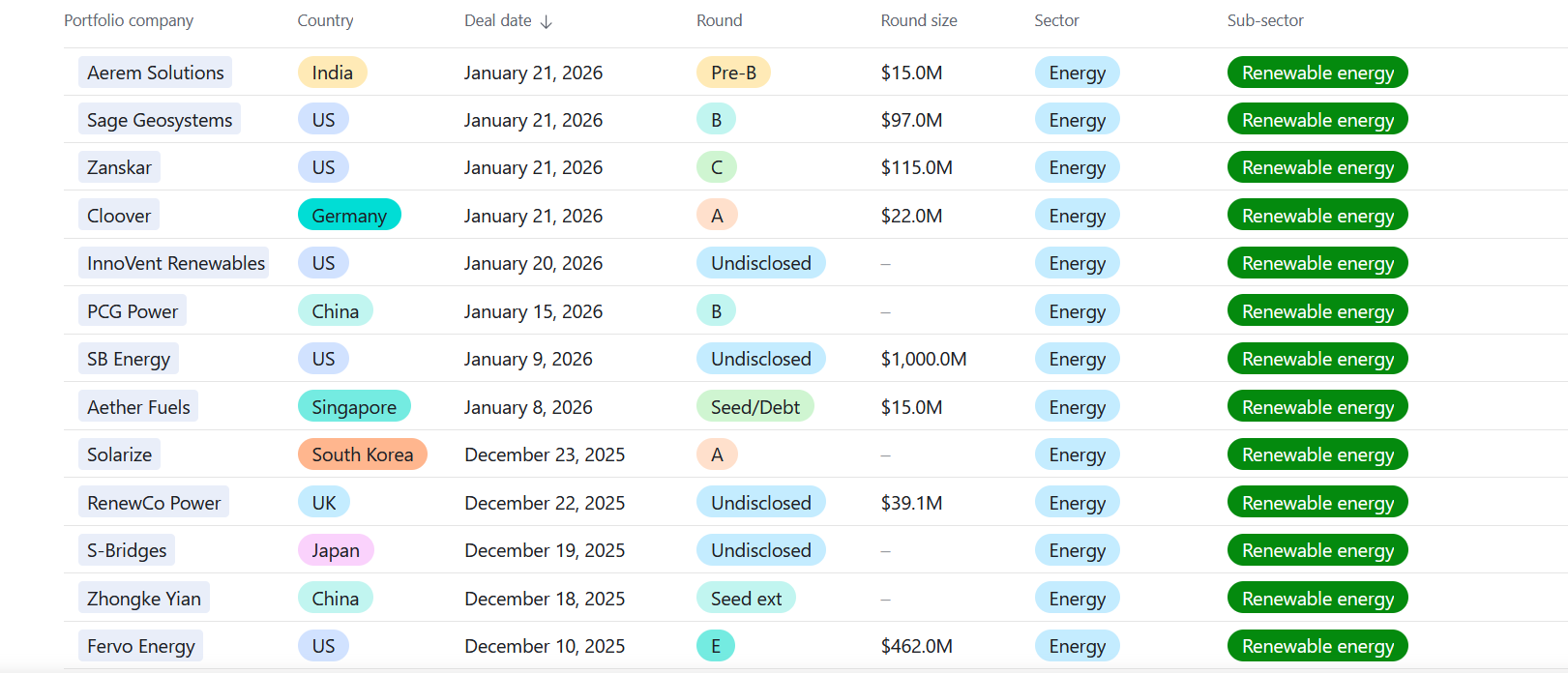The width and height of the screenshot is (1568, 674).
Task: Open the Aether Fuels company record
Action: click(138, 407)
